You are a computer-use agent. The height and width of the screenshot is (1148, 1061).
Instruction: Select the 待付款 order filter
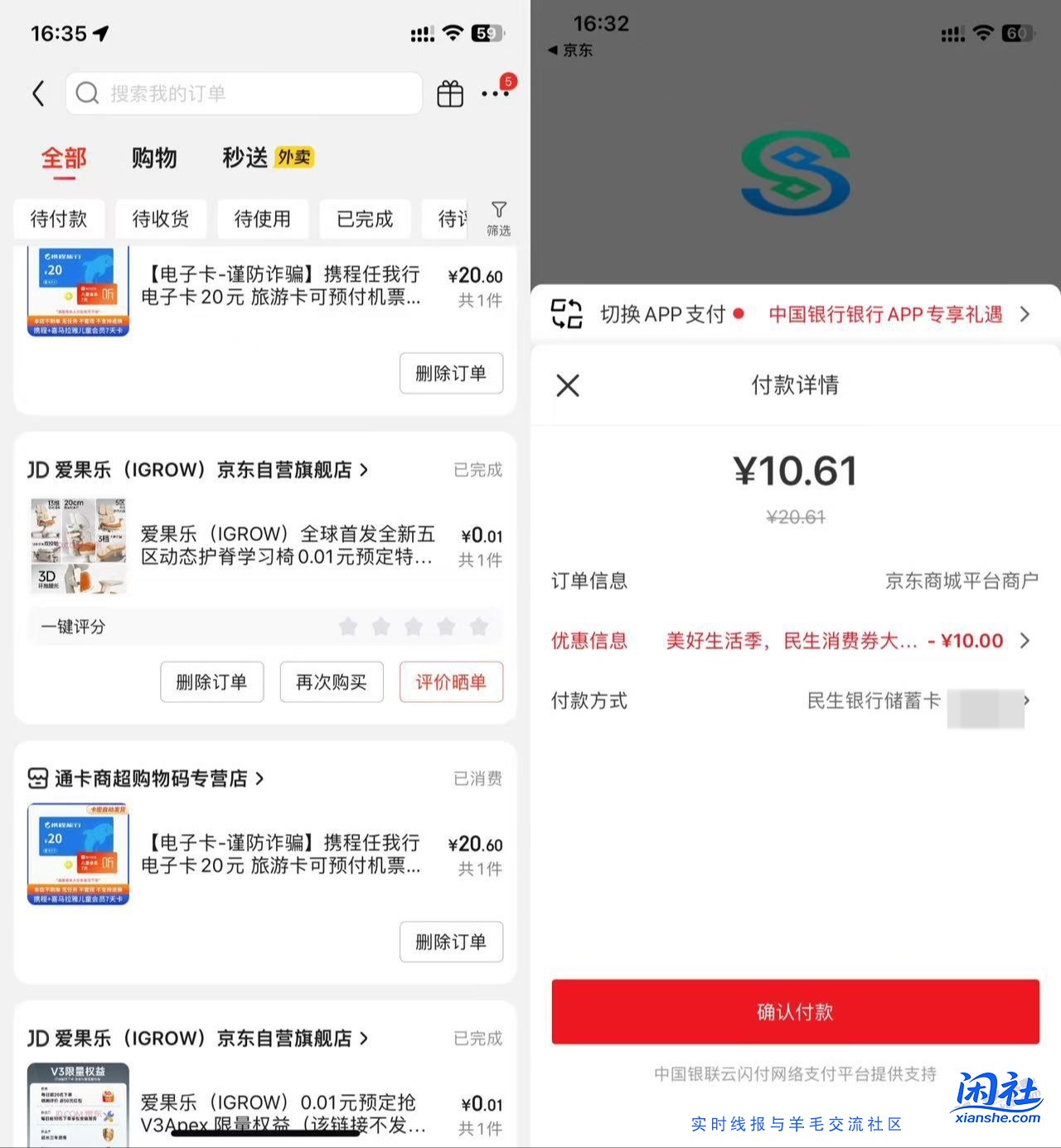coord(59,219)
